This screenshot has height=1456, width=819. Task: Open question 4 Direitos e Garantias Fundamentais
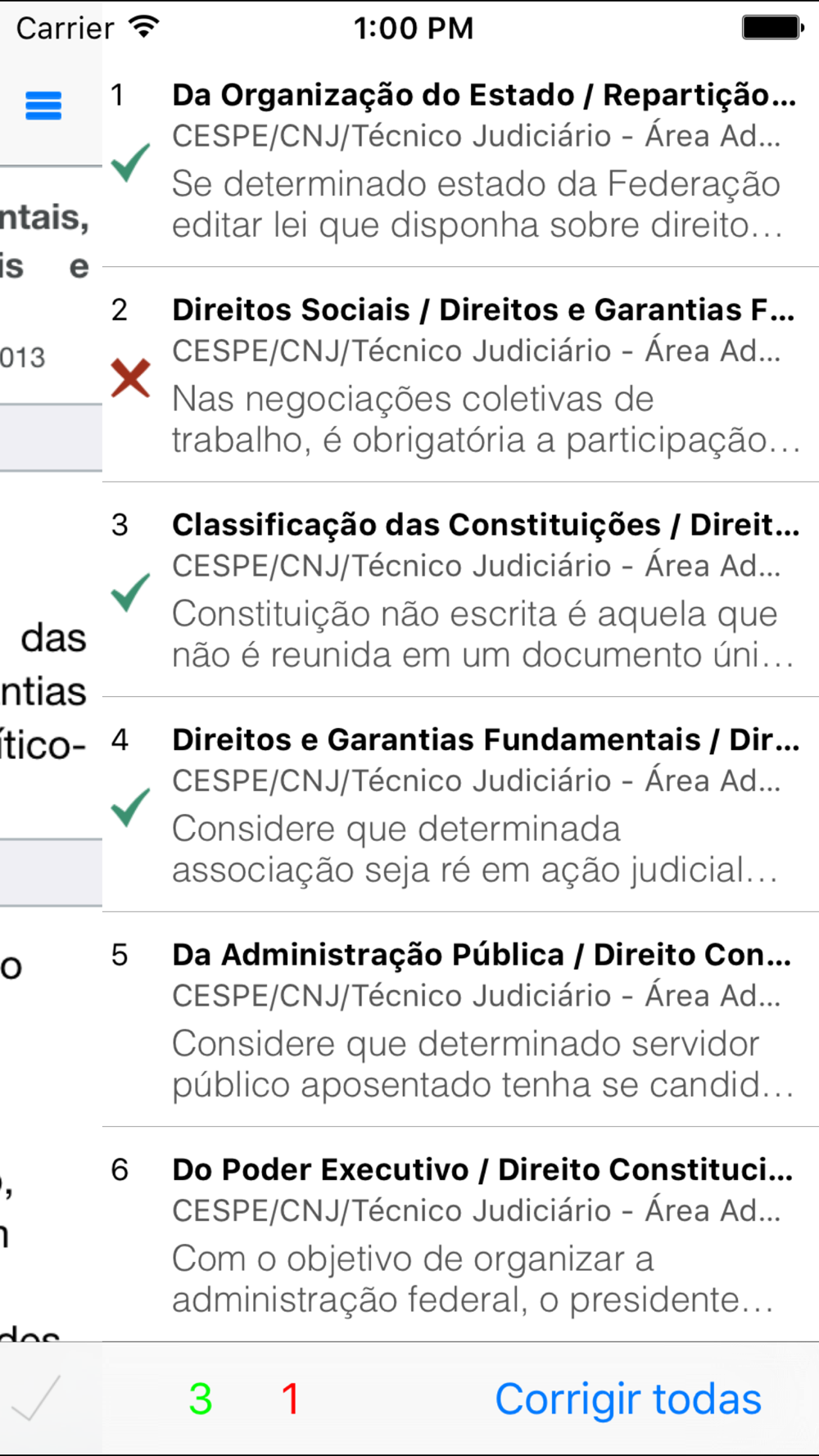(x=460, y=805)
